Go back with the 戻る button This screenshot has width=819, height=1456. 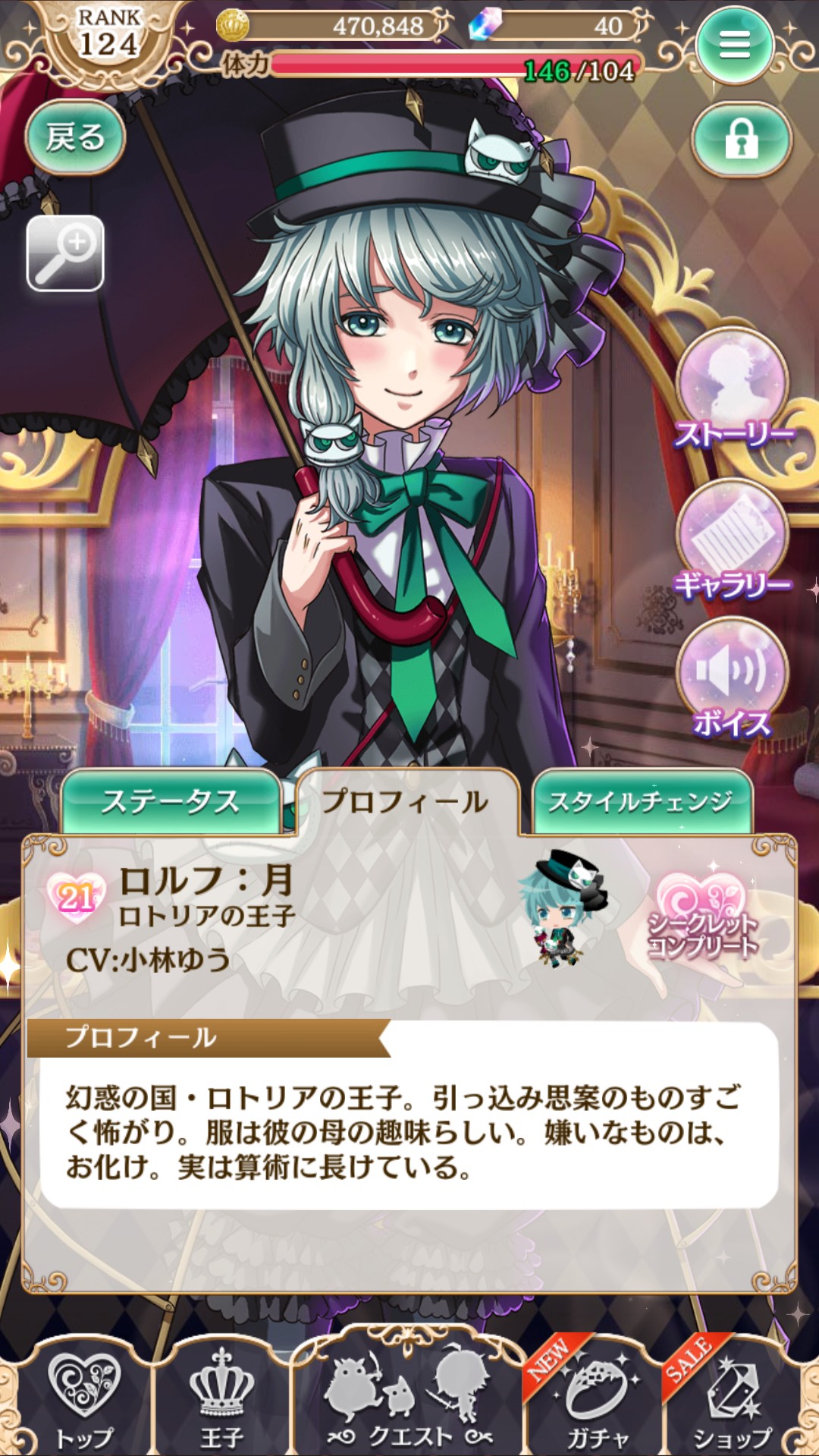click(x=75, y=137)
